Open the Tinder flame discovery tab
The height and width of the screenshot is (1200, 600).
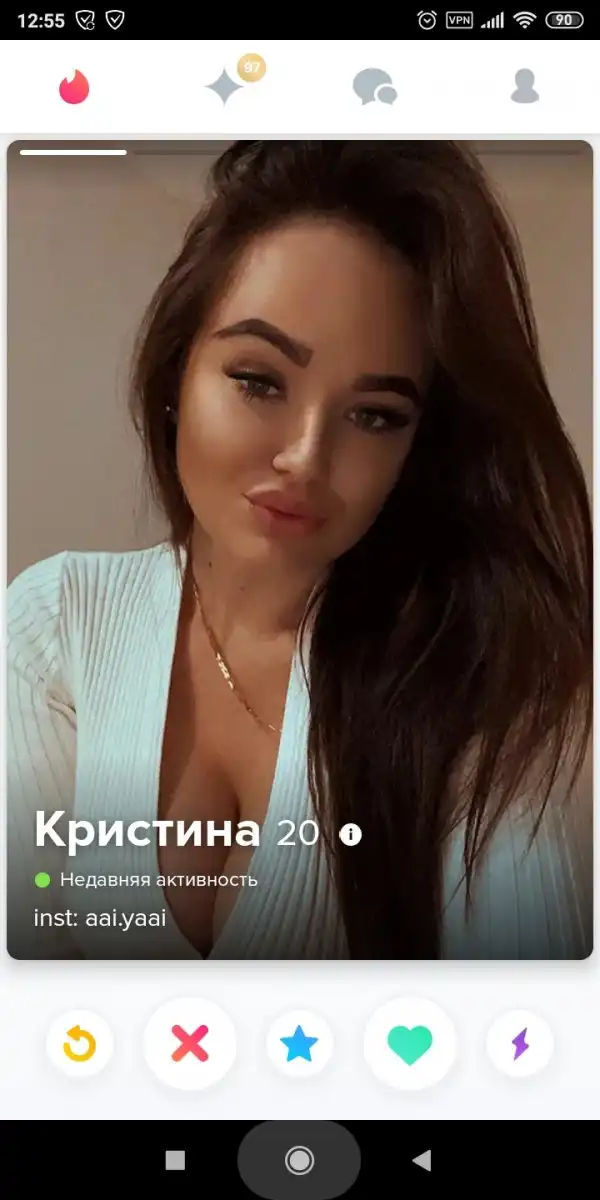[74, 88]
